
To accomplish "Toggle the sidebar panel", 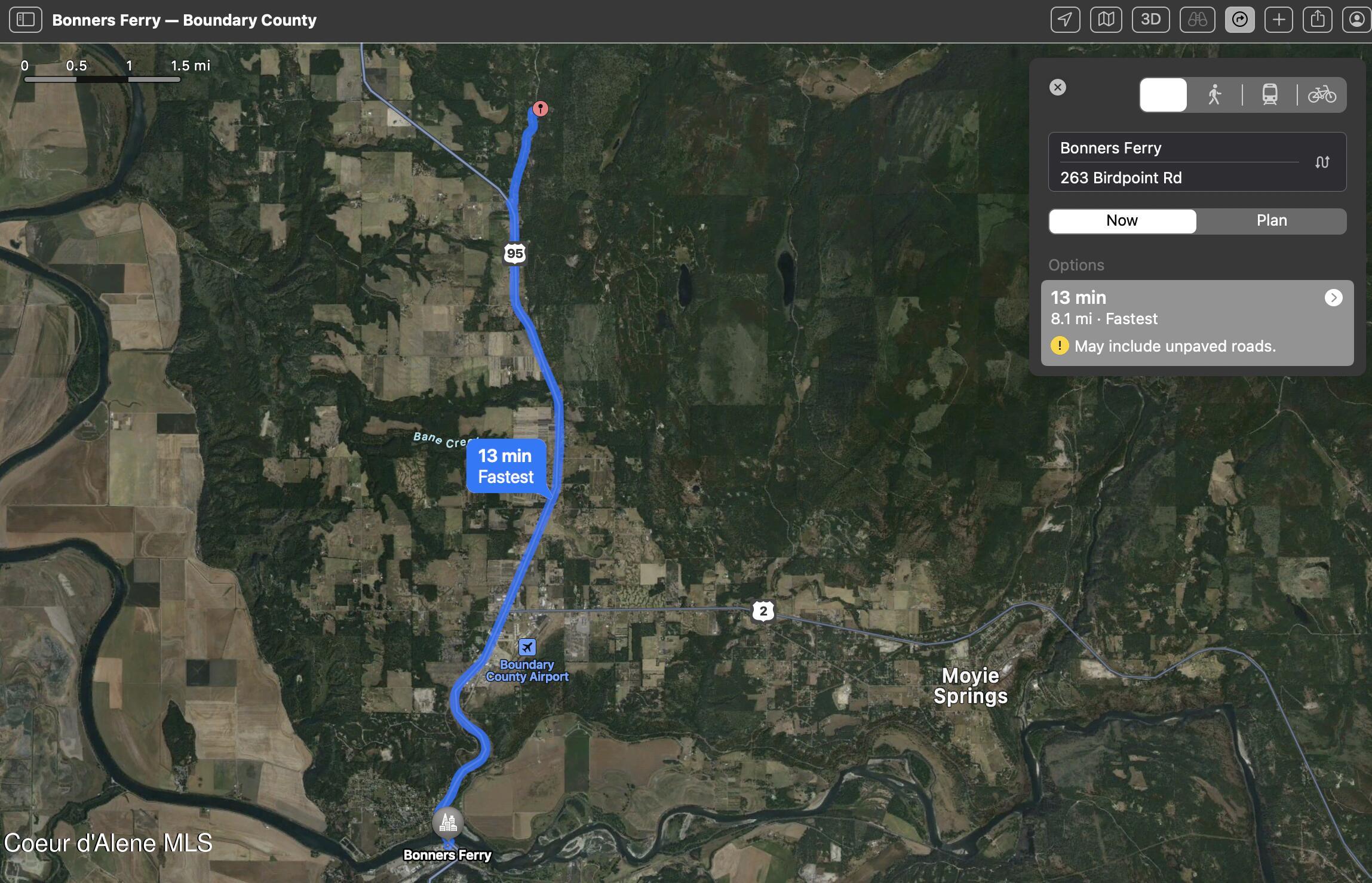I will 26,20.
